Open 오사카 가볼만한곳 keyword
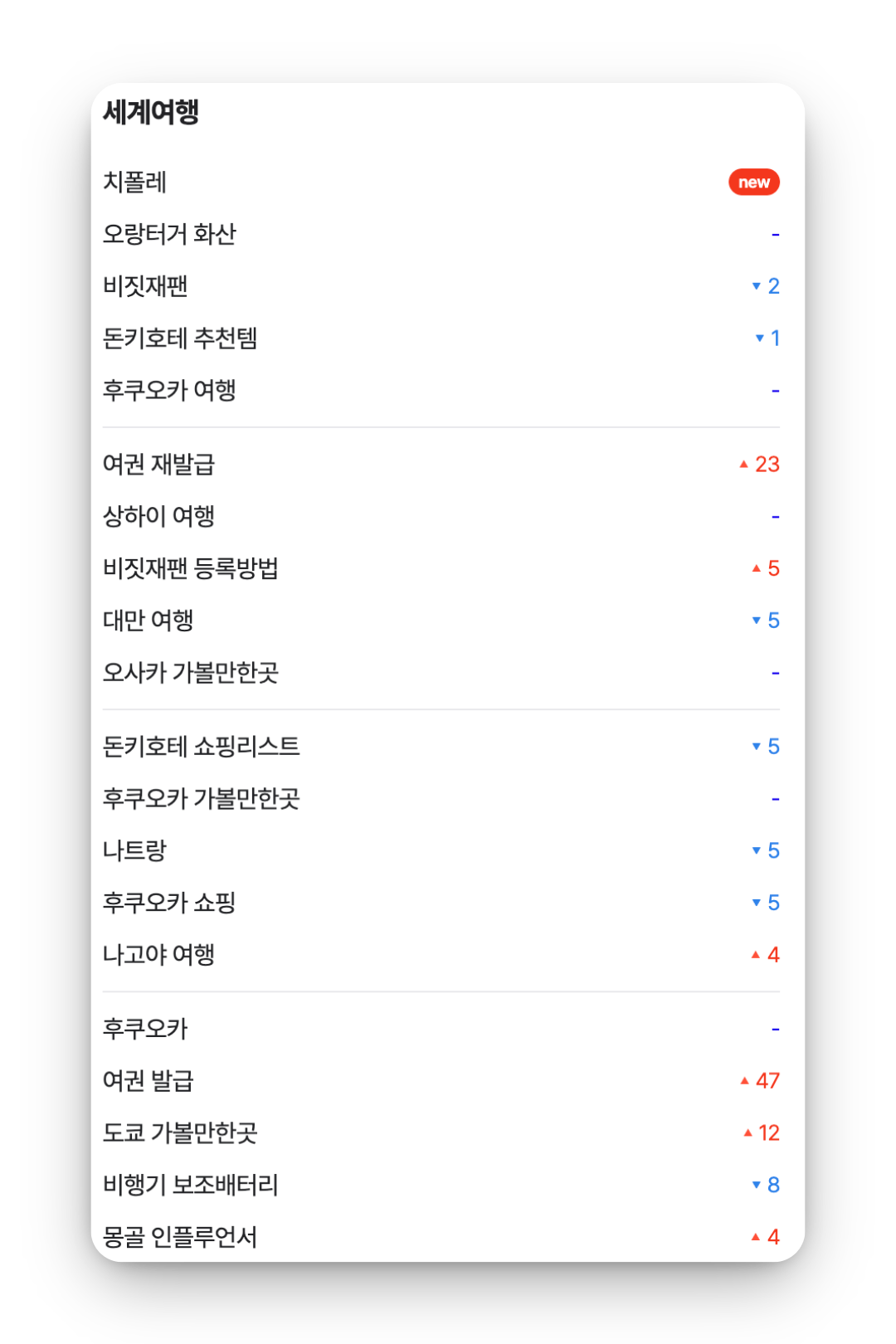This screenshot has height=1344, width=896. 190,672
